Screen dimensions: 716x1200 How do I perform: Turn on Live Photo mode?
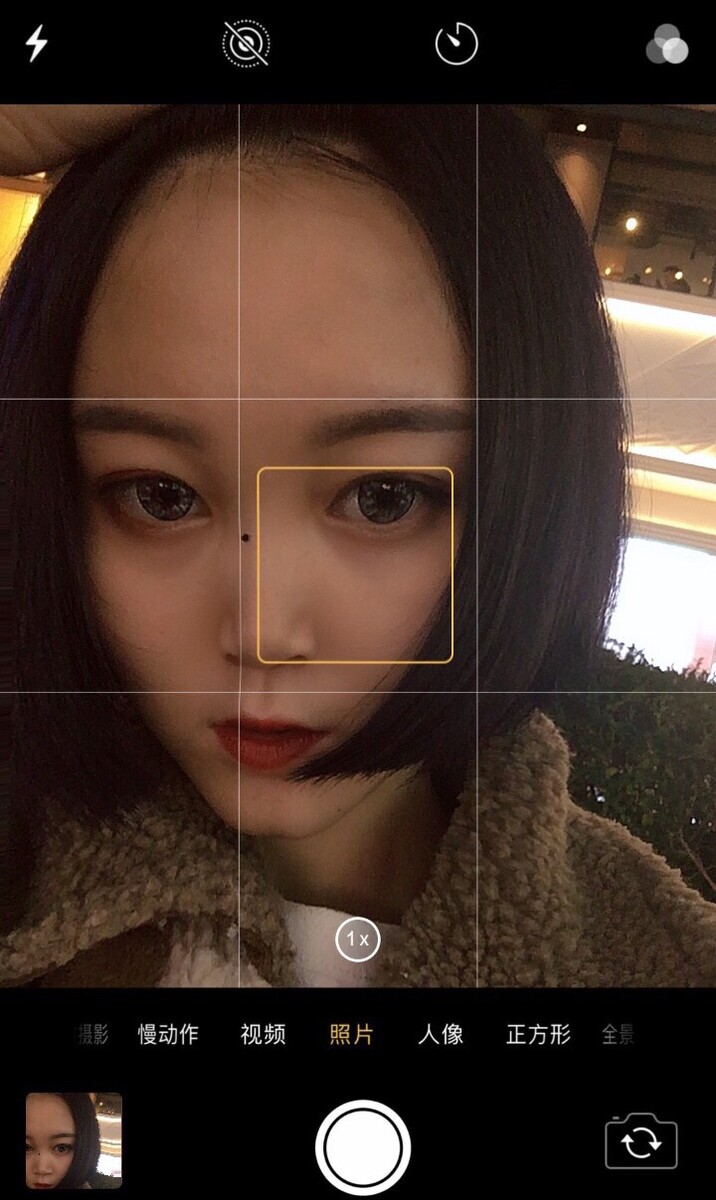tap(246, 44)
